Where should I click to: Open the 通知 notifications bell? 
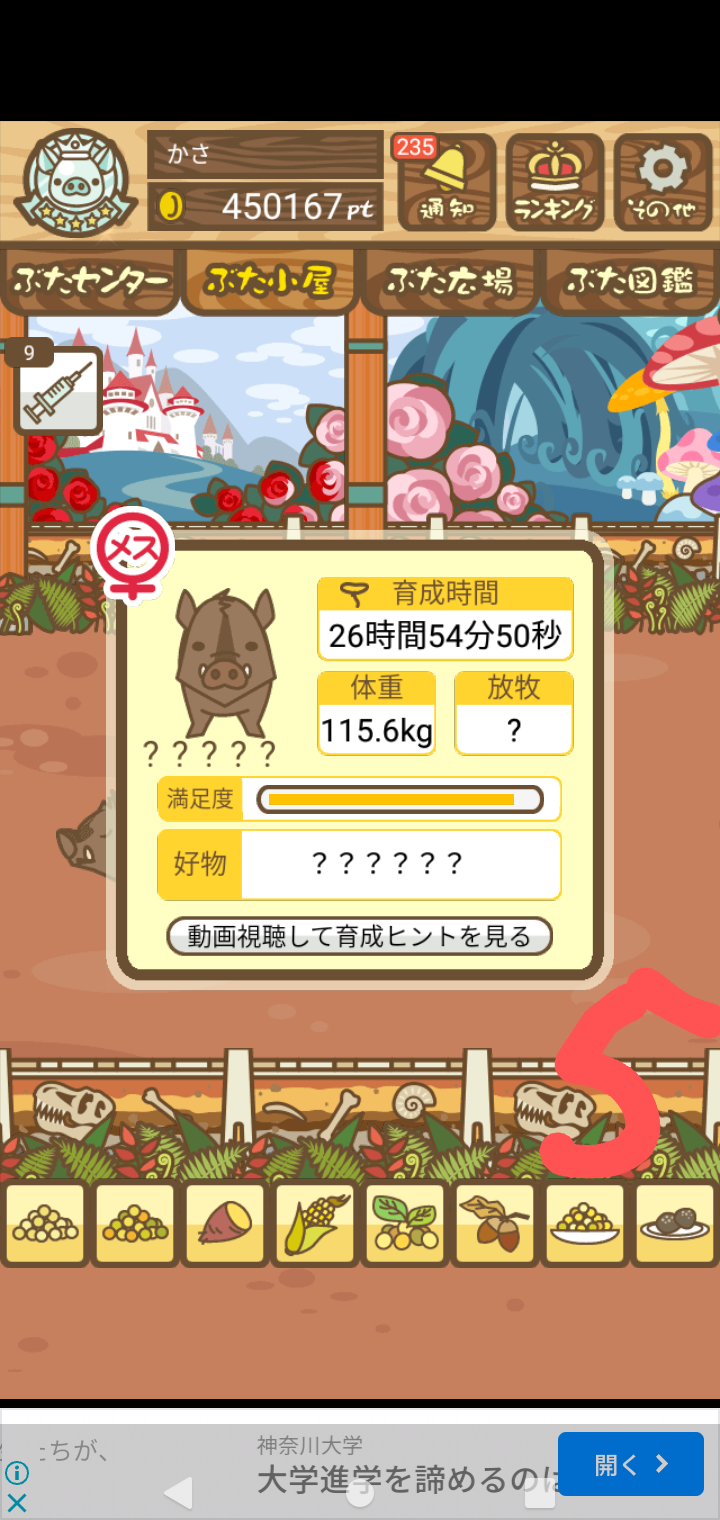pos(446,182)
